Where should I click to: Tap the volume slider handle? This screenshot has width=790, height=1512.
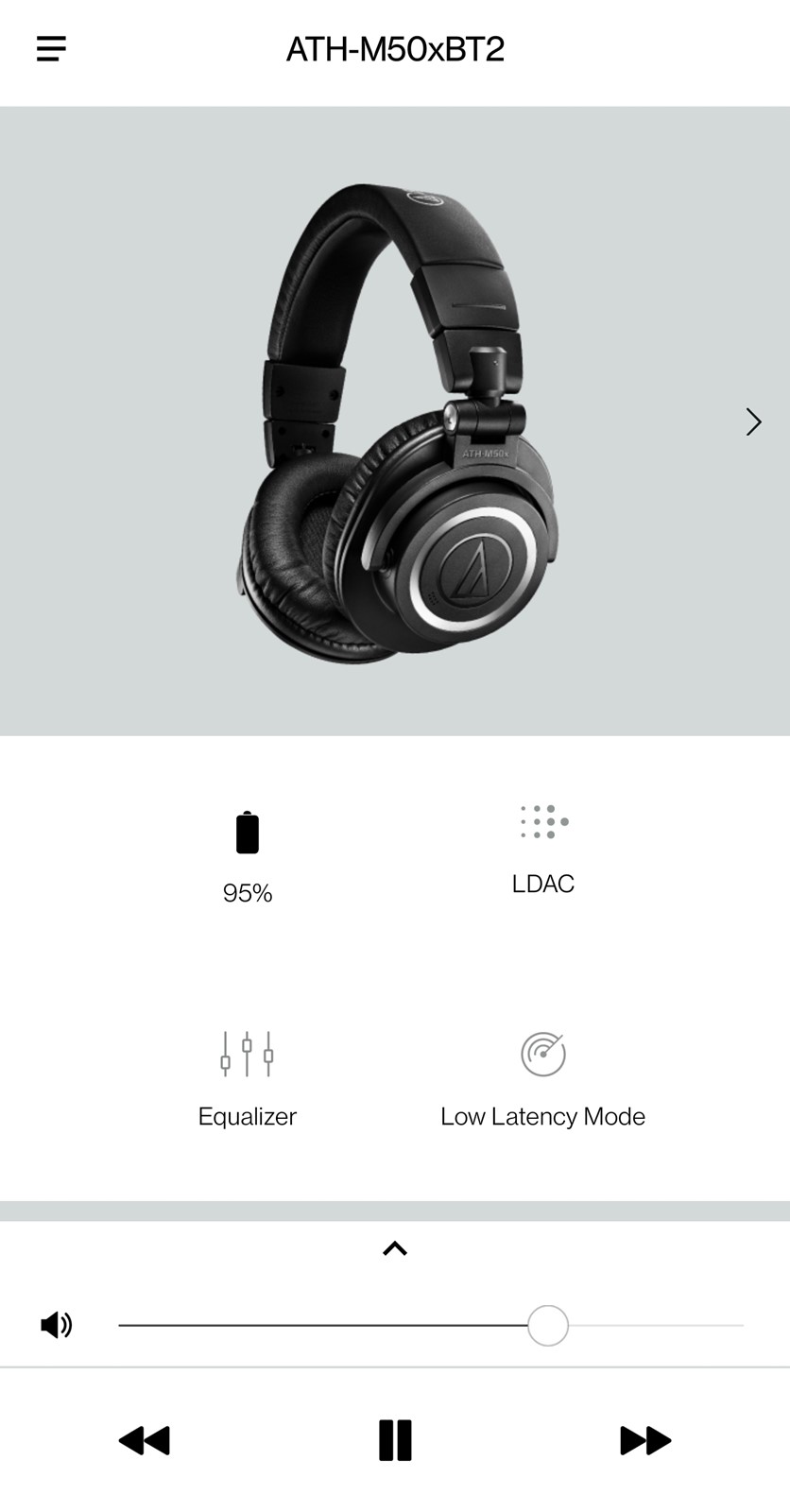(548, 1326)
